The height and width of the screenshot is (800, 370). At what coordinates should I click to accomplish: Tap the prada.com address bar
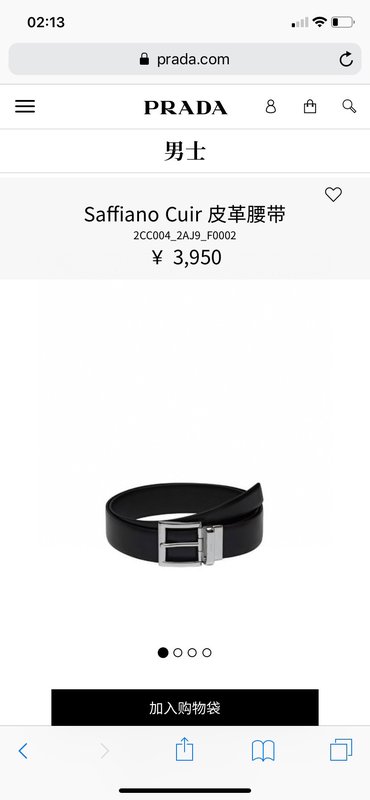[x=185, y=59]
